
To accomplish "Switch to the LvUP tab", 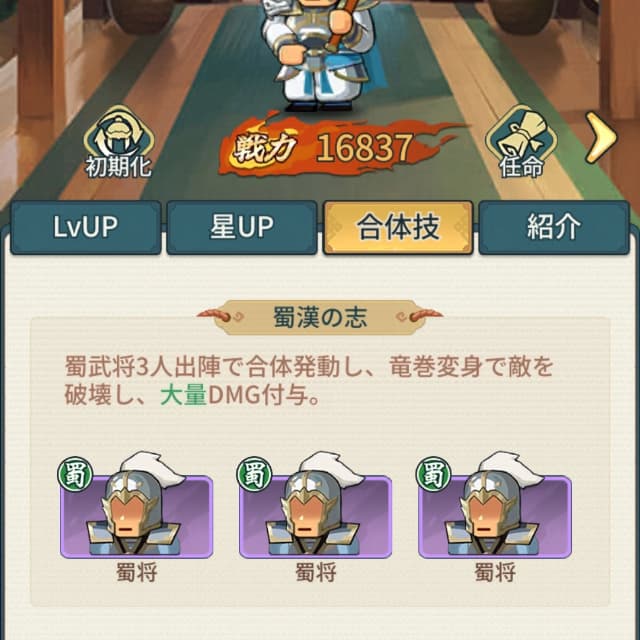I will point(85,227).
